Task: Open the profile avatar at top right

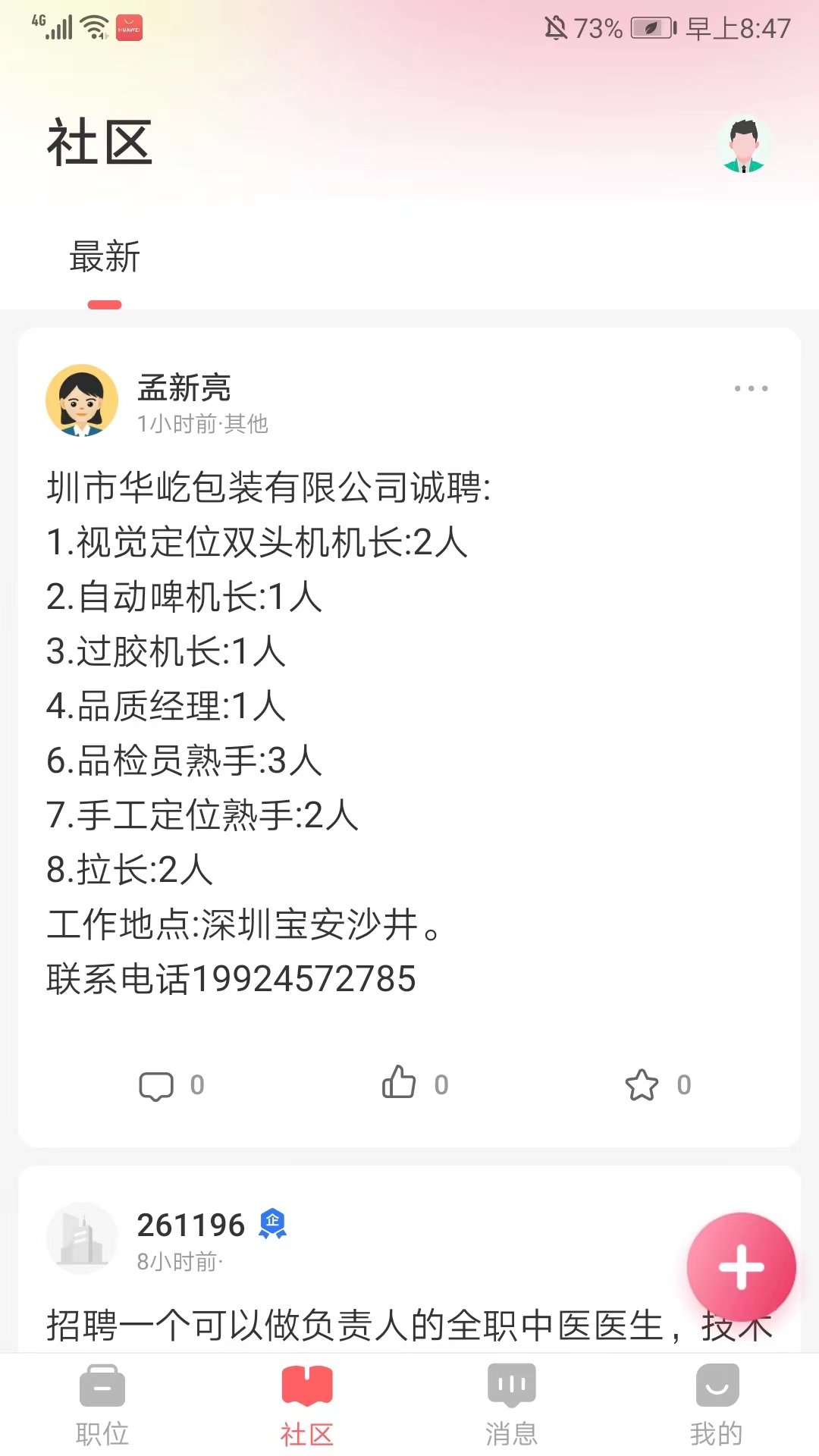Action: point(743,144)
